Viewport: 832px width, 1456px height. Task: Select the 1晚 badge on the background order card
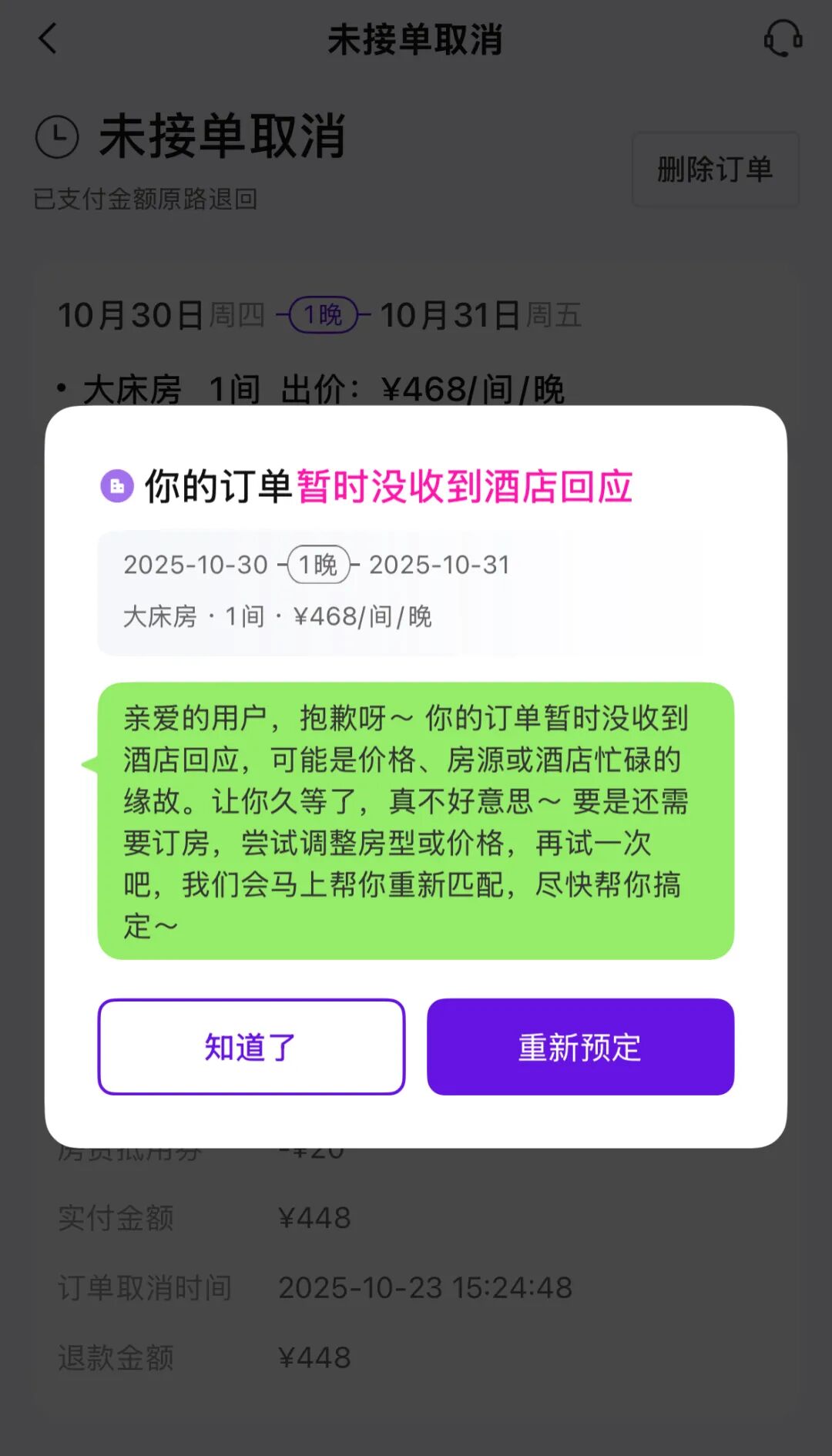click(x=324, y=315)
